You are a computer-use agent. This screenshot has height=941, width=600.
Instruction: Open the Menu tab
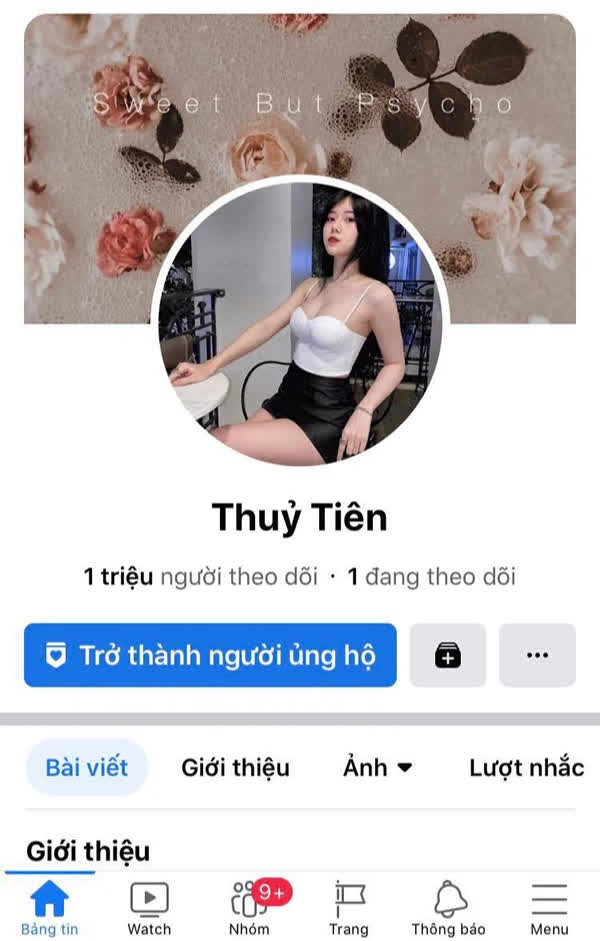tap(549, 908)
